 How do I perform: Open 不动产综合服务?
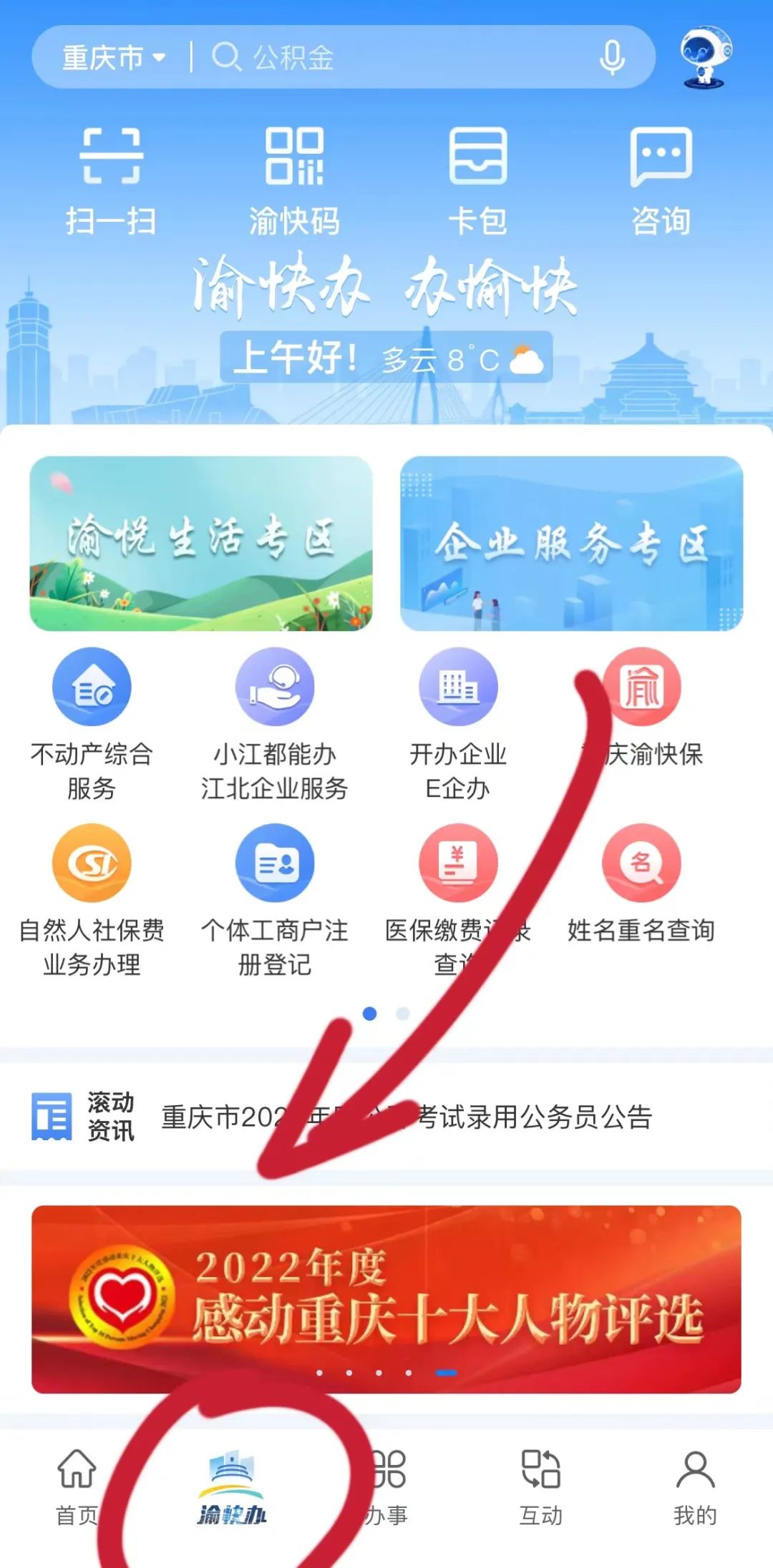(x=92, y=722)
